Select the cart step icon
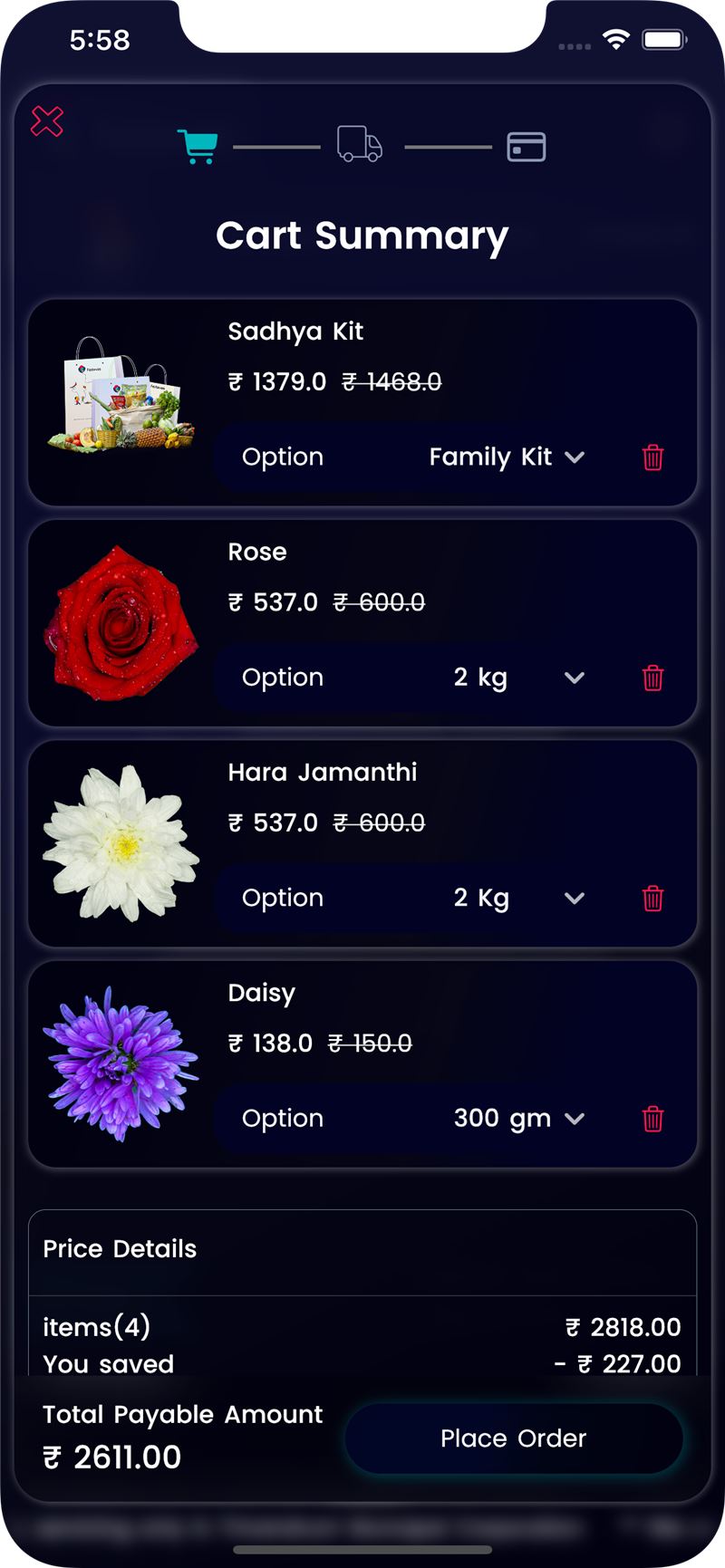The image size is (725, 1568). point(198,146)
